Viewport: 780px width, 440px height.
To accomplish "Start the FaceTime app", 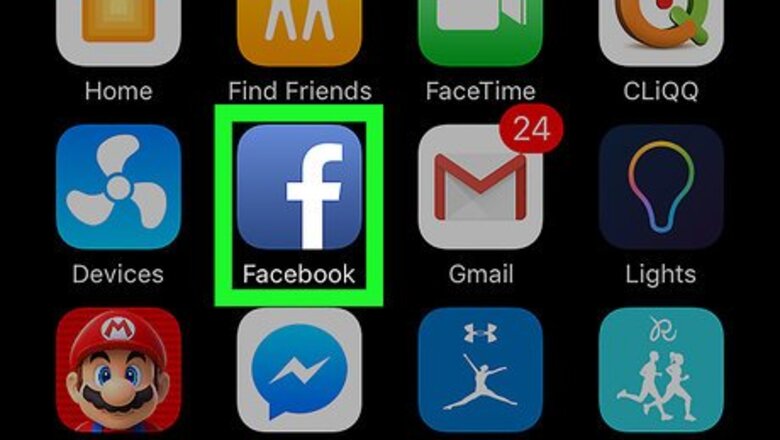I will [480, 30].
